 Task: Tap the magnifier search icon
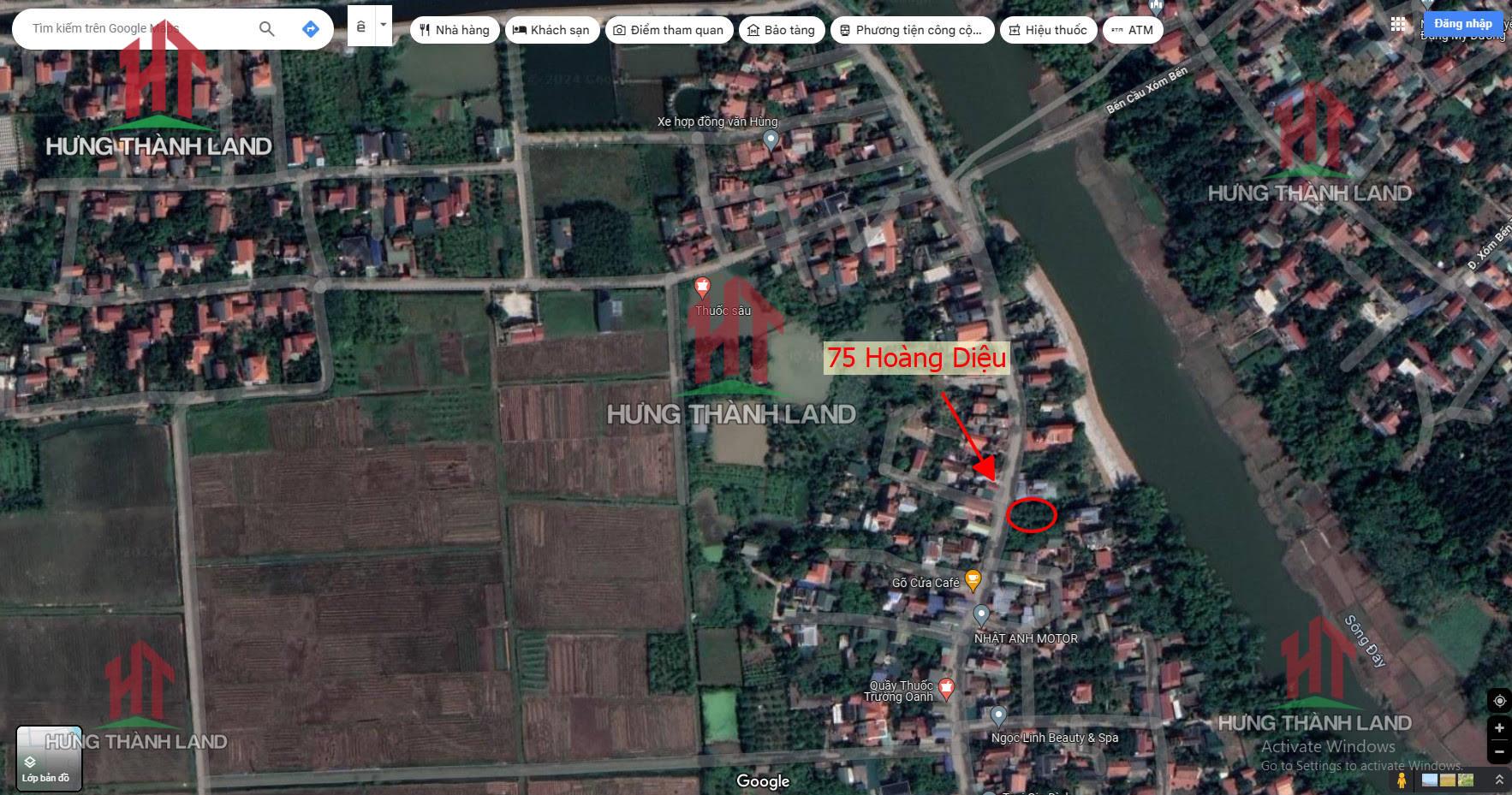(x=266, y=29)
